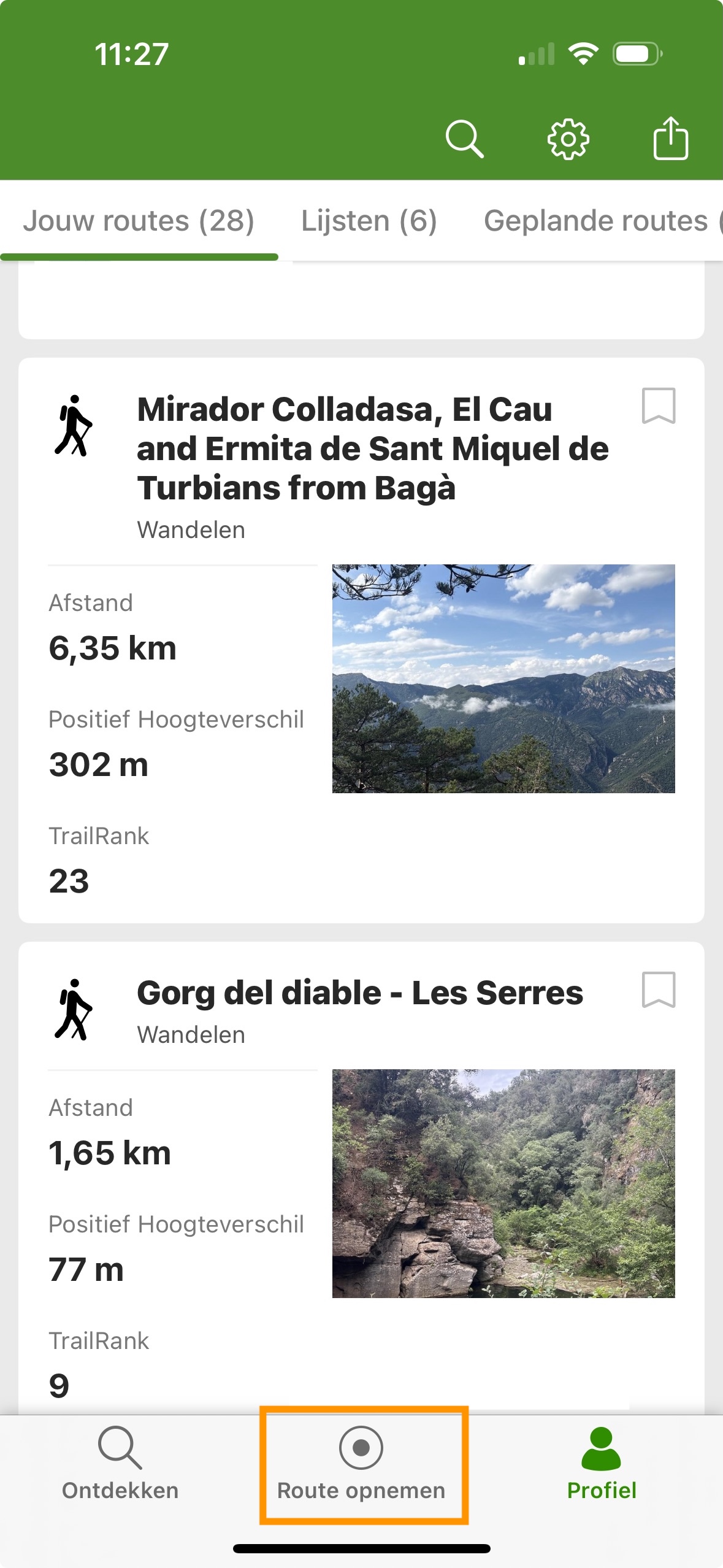Open the search magnifier in the header
Viewport: 723px width, 1568px height.
(464, 139)
